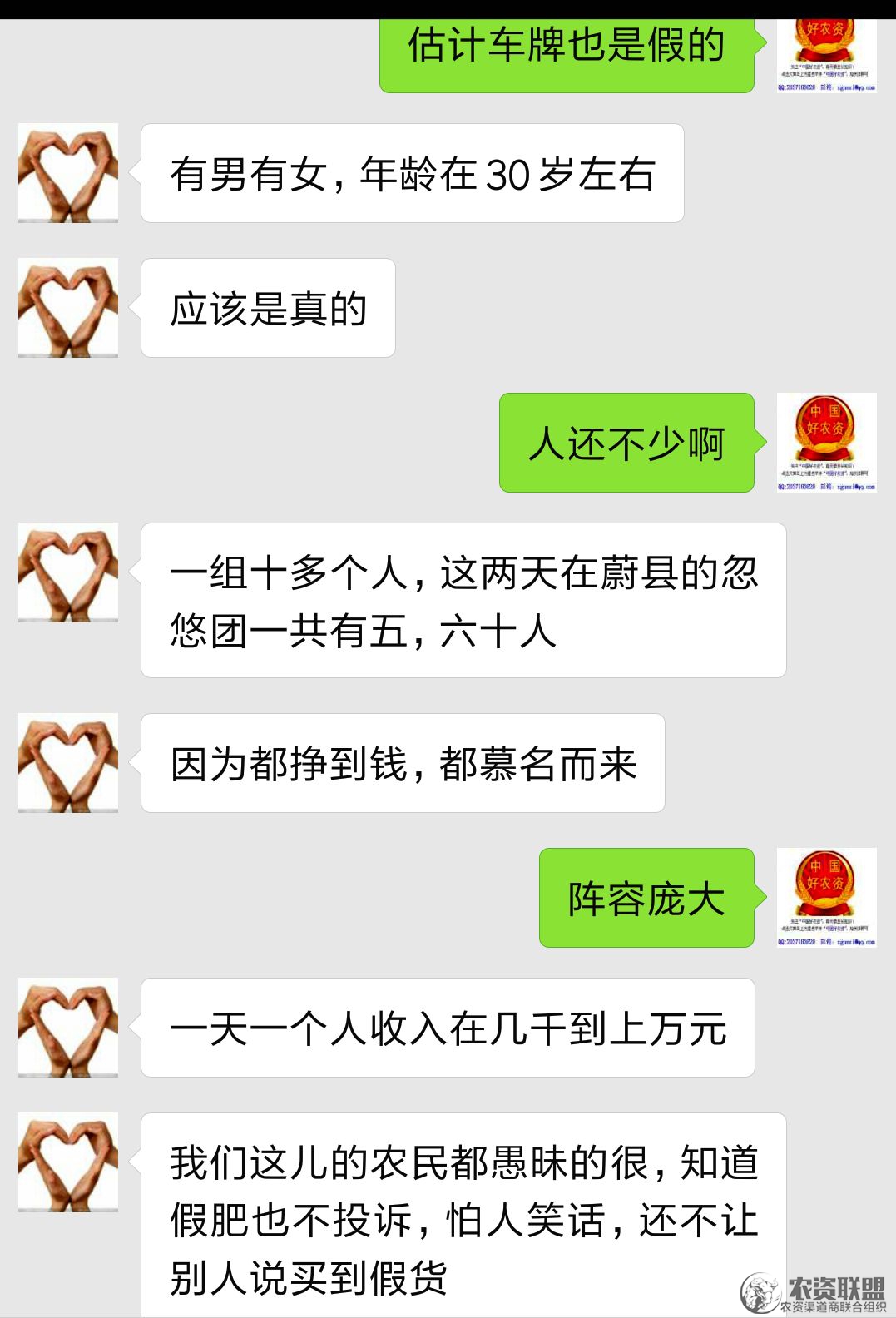Open own profile picture beside 阵容庞大
The image size is (896, 1318).
pyautogui.click(x=826, y=898)
